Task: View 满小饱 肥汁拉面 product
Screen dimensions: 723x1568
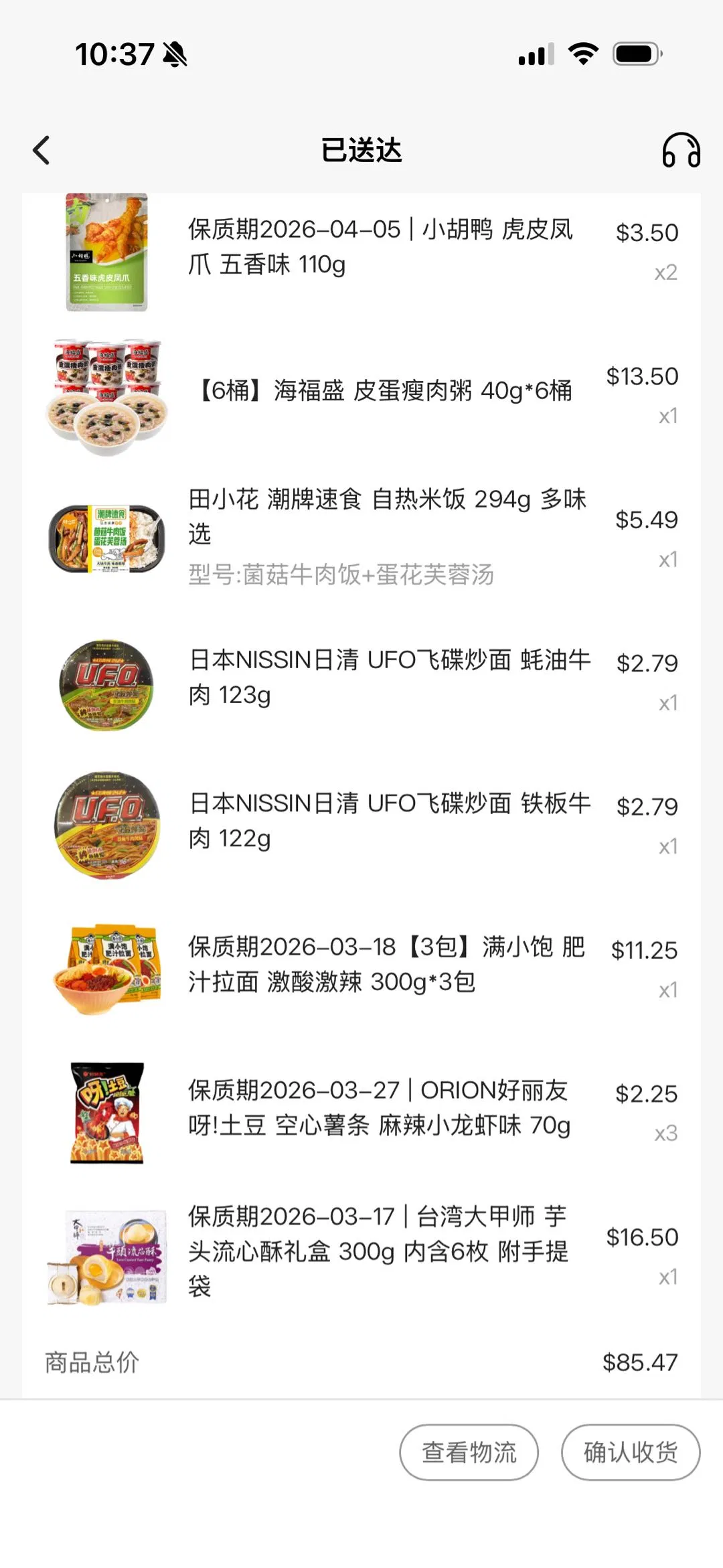Action: tap(386, 964)
